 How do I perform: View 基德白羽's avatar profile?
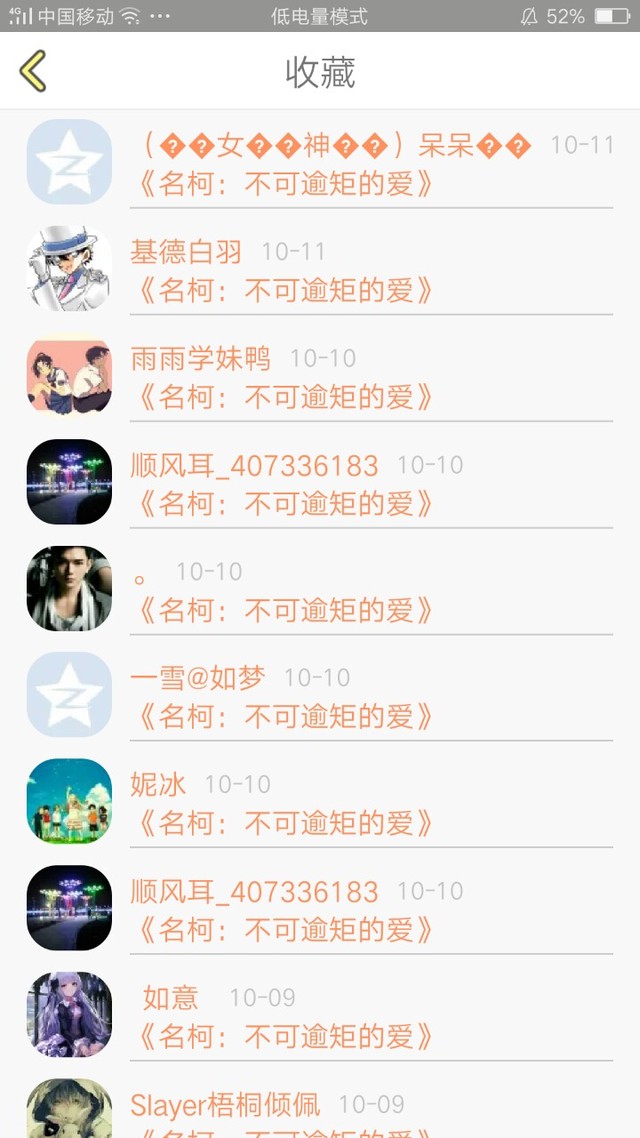tap(69, 269)
